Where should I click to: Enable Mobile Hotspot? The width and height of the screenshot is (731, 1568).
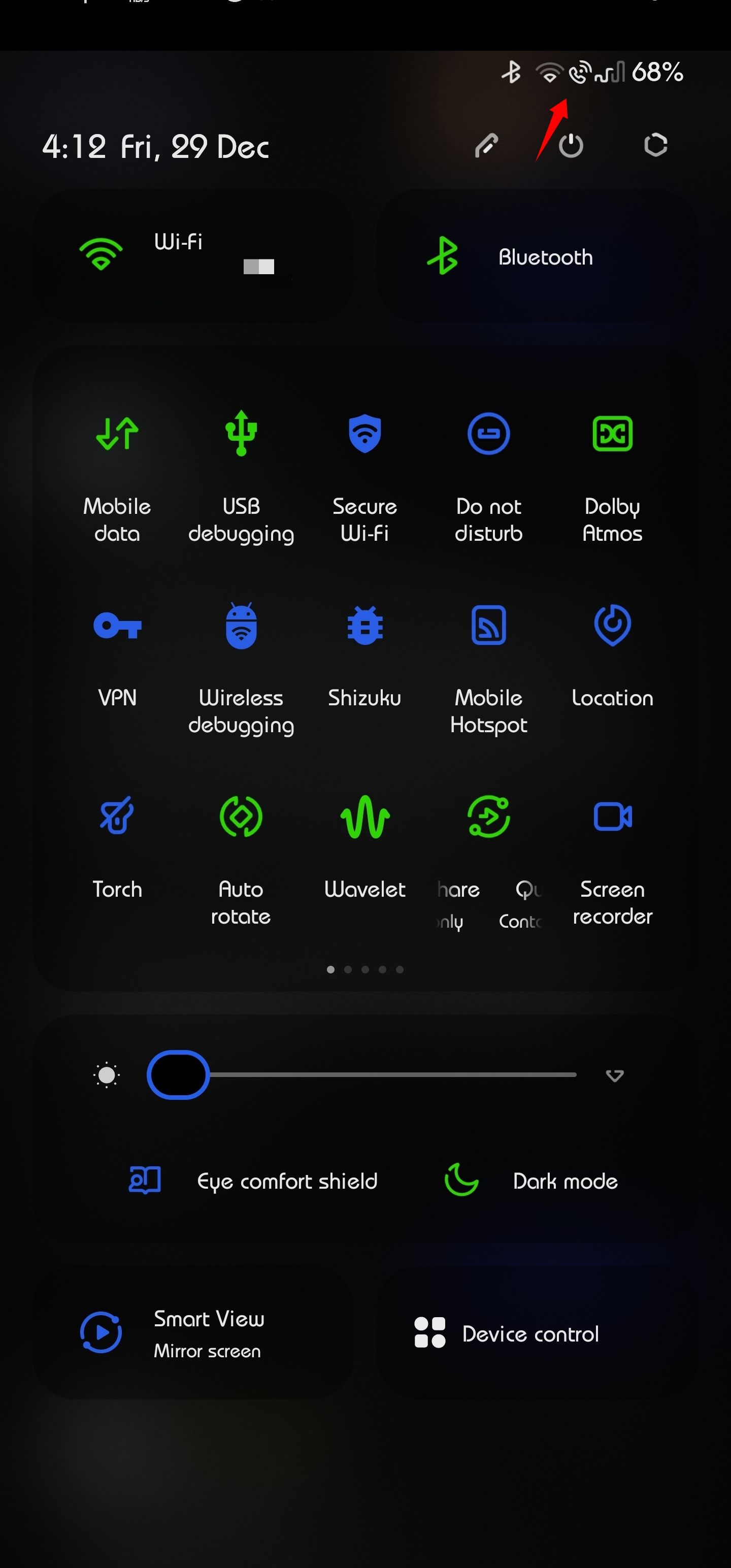[x=488, y=626]
